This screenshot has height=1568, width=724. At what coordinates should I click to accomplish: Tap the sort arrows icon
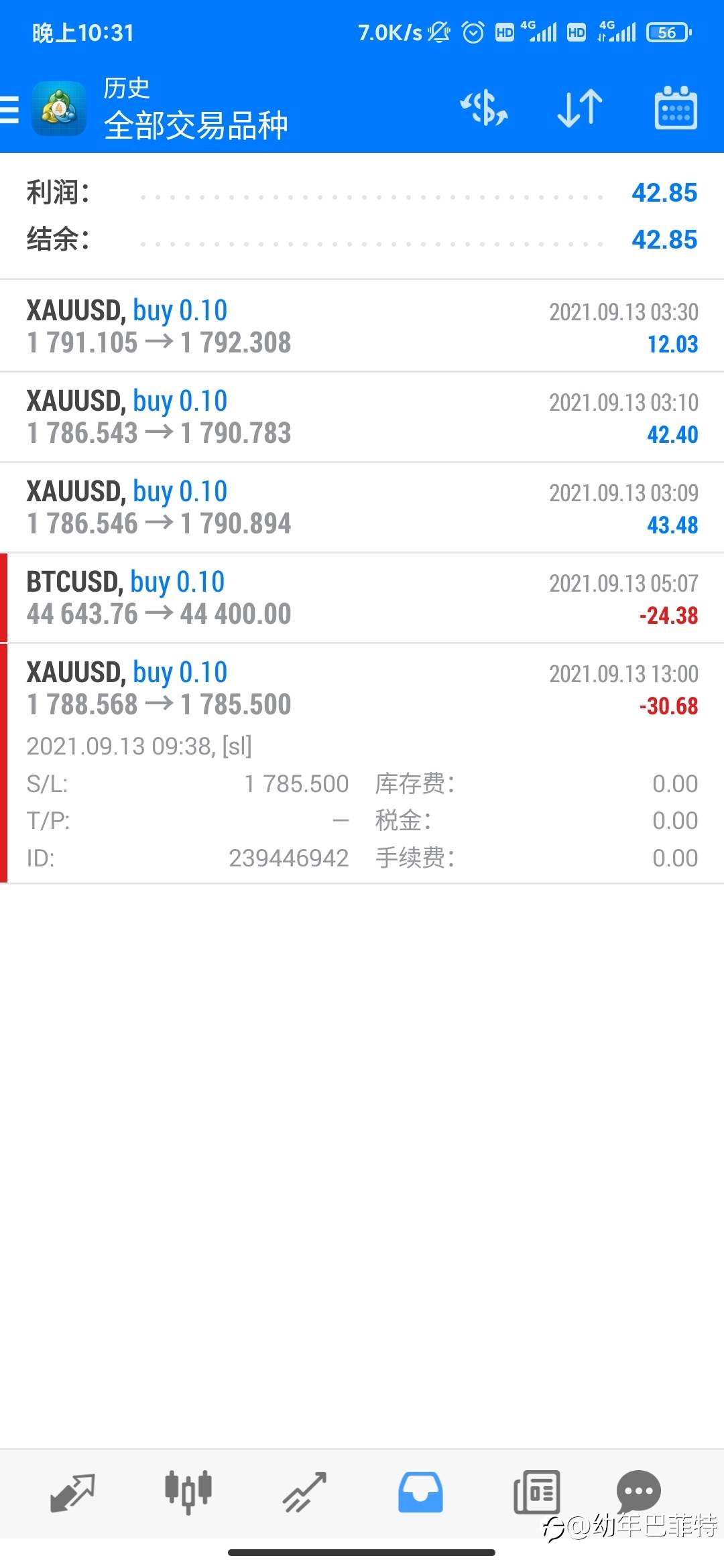click(580, 109)
